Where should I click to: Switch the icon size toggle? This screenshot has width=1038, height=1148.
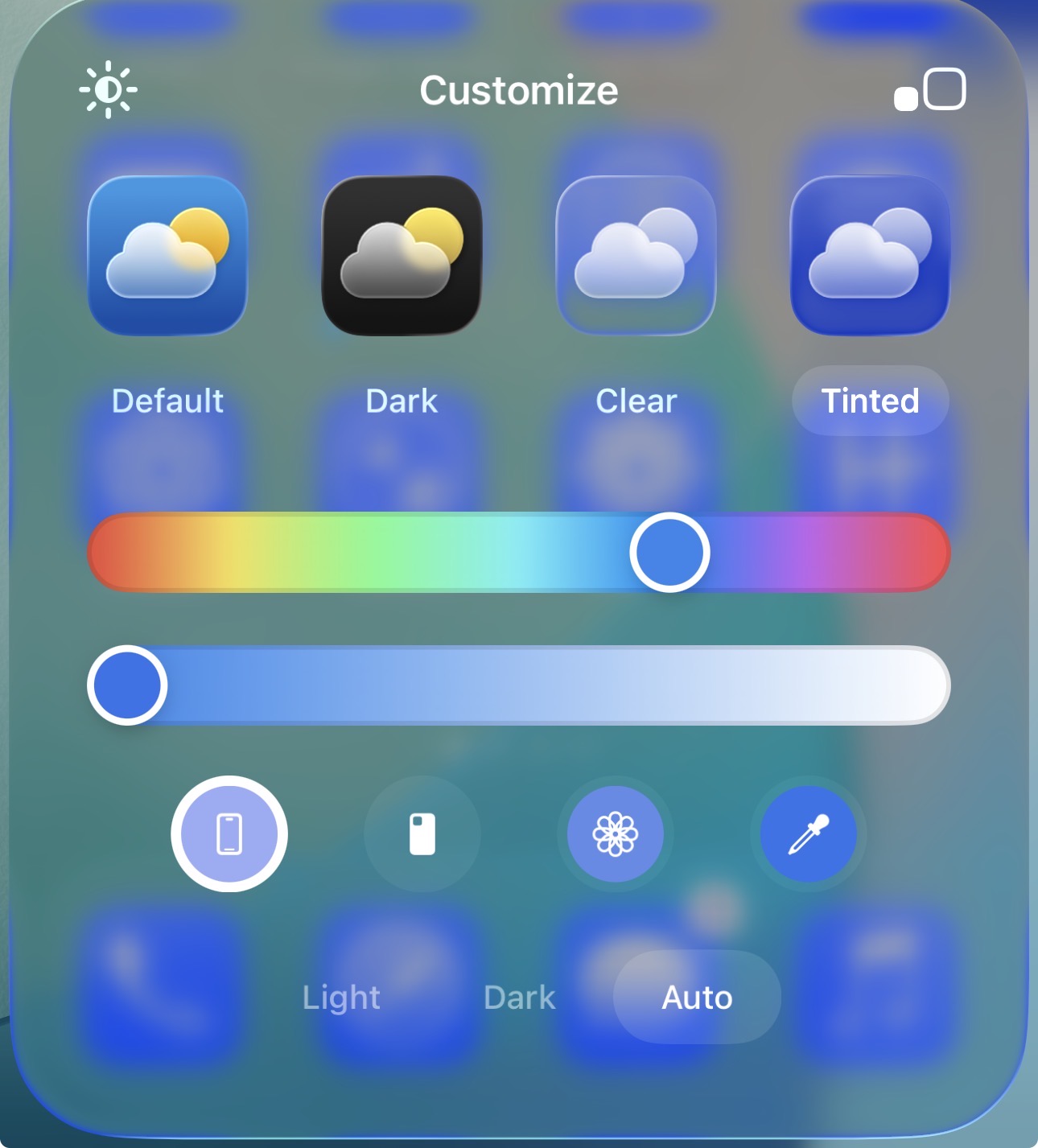[x=929, y=89]
